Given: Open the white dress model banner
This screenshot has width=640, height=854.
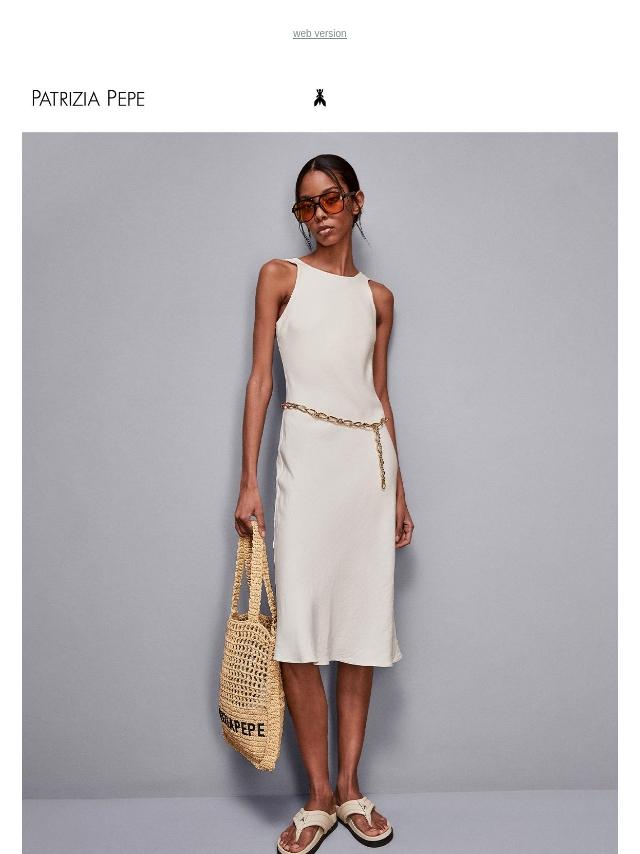Looking at the screenshot, I should [320, 490].
